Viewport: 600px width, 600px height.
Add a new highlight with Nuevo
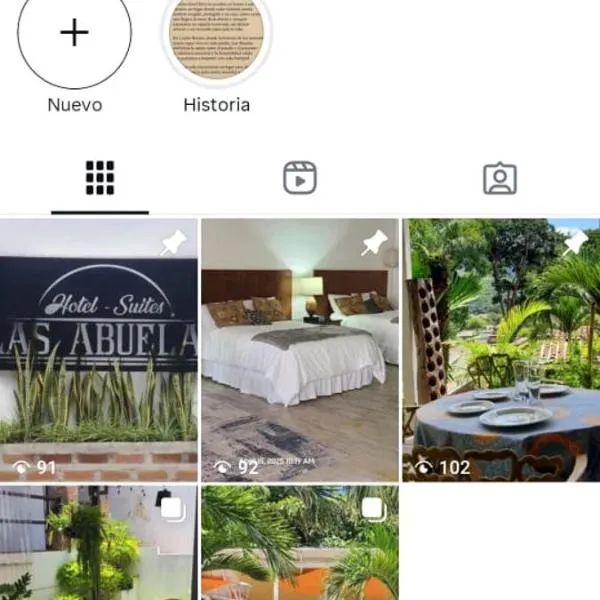(x=74, y=35)
